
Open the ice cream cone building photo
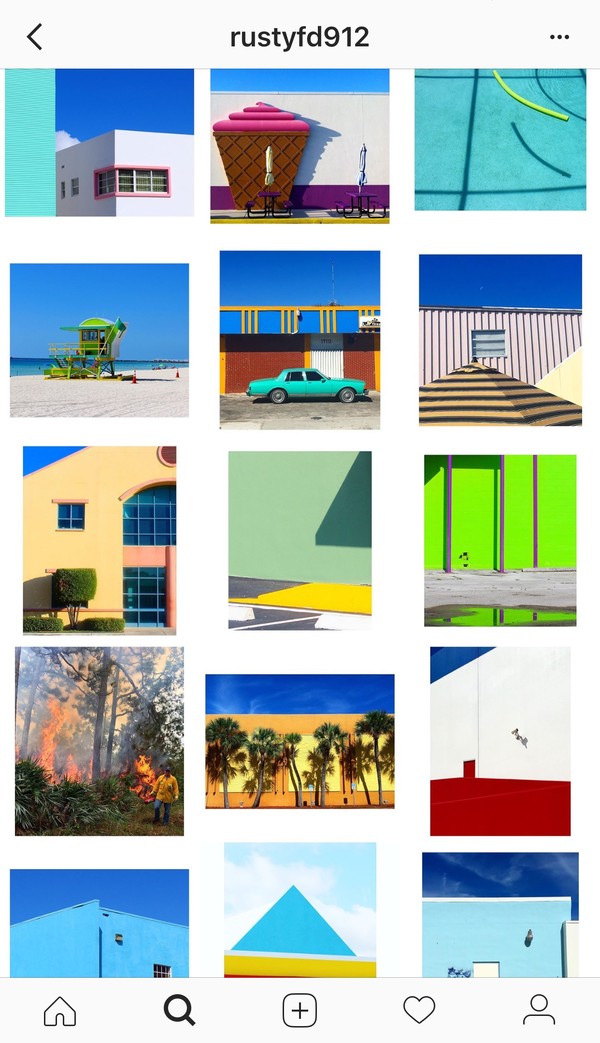pyautogui.click(x=299, y=145)
